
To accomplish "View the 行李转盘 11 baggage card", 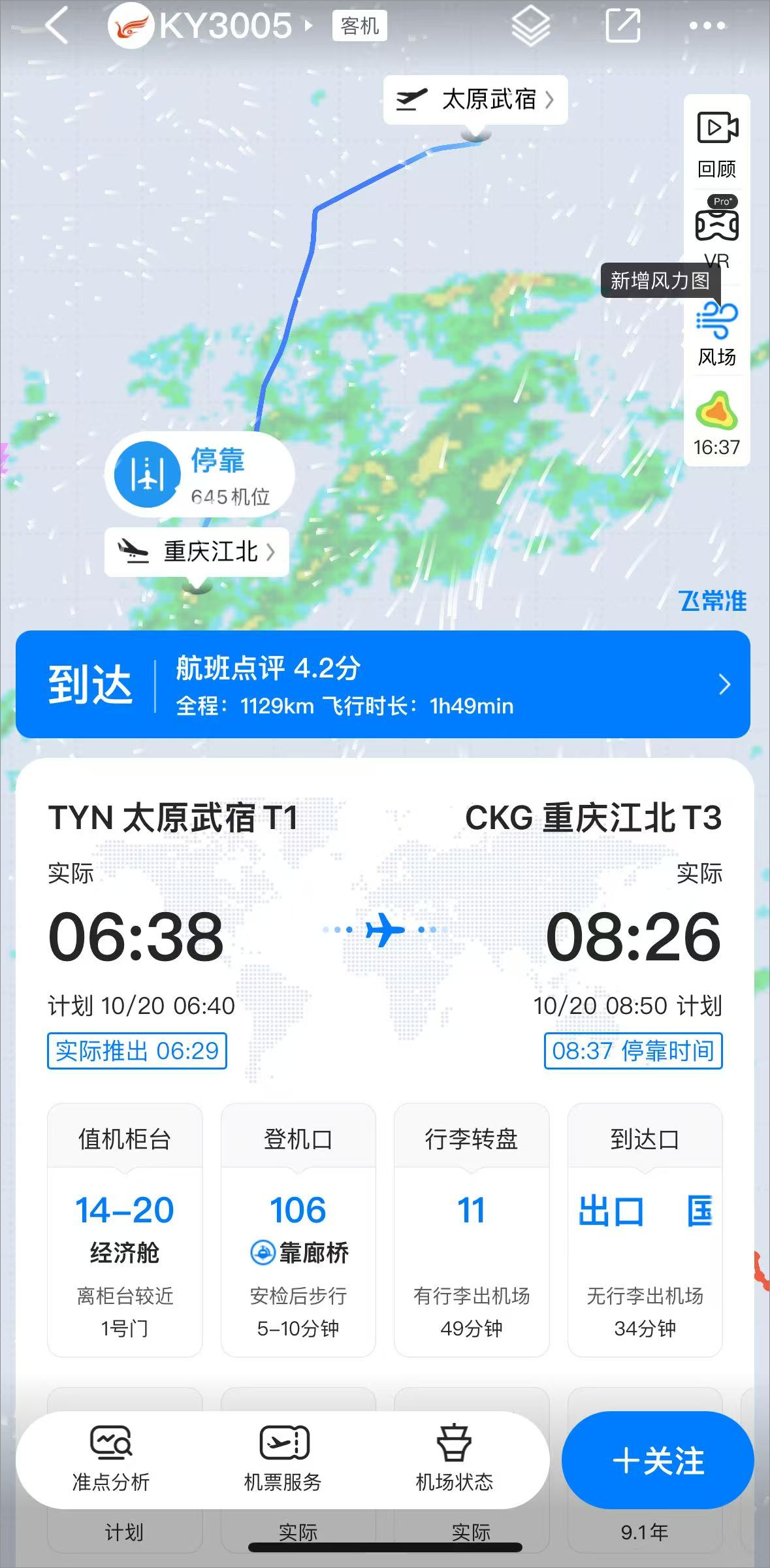I will pyautogui.click(x=471, y=1230).
